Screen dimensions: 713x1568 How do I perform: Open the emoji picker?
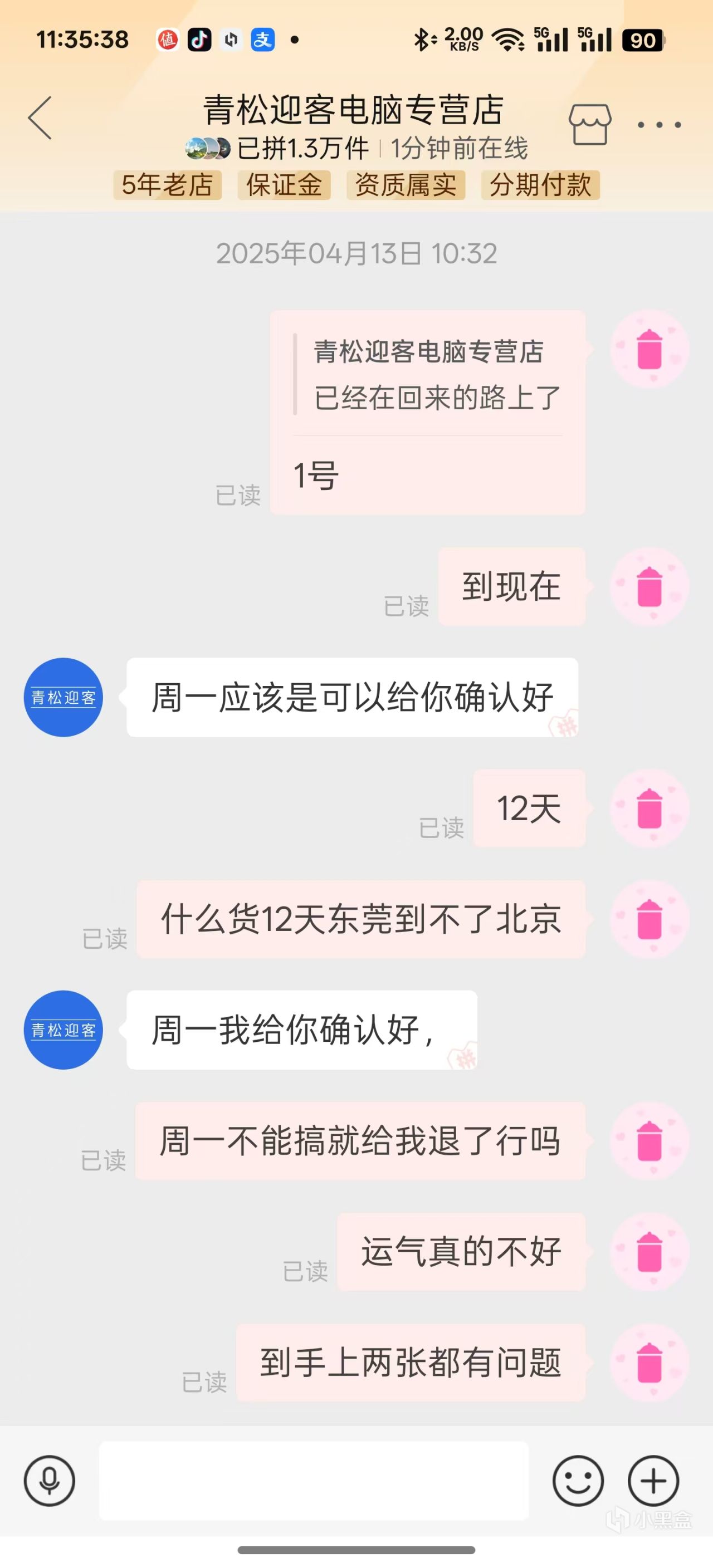click(x=578, y=1481)
